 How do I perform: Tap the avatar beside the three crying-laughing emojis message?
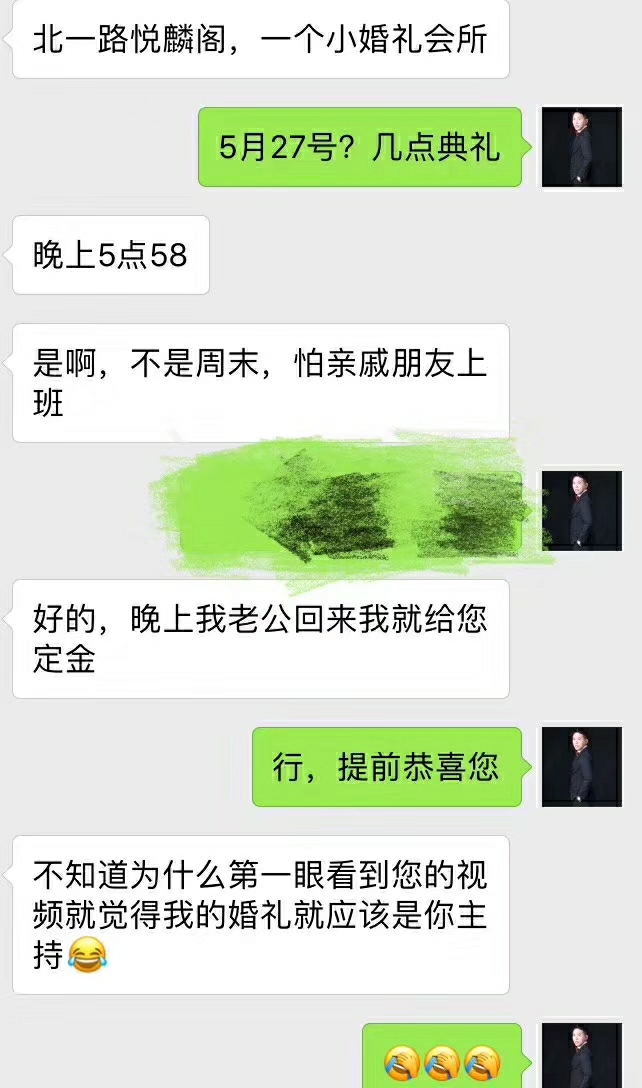582,1055
